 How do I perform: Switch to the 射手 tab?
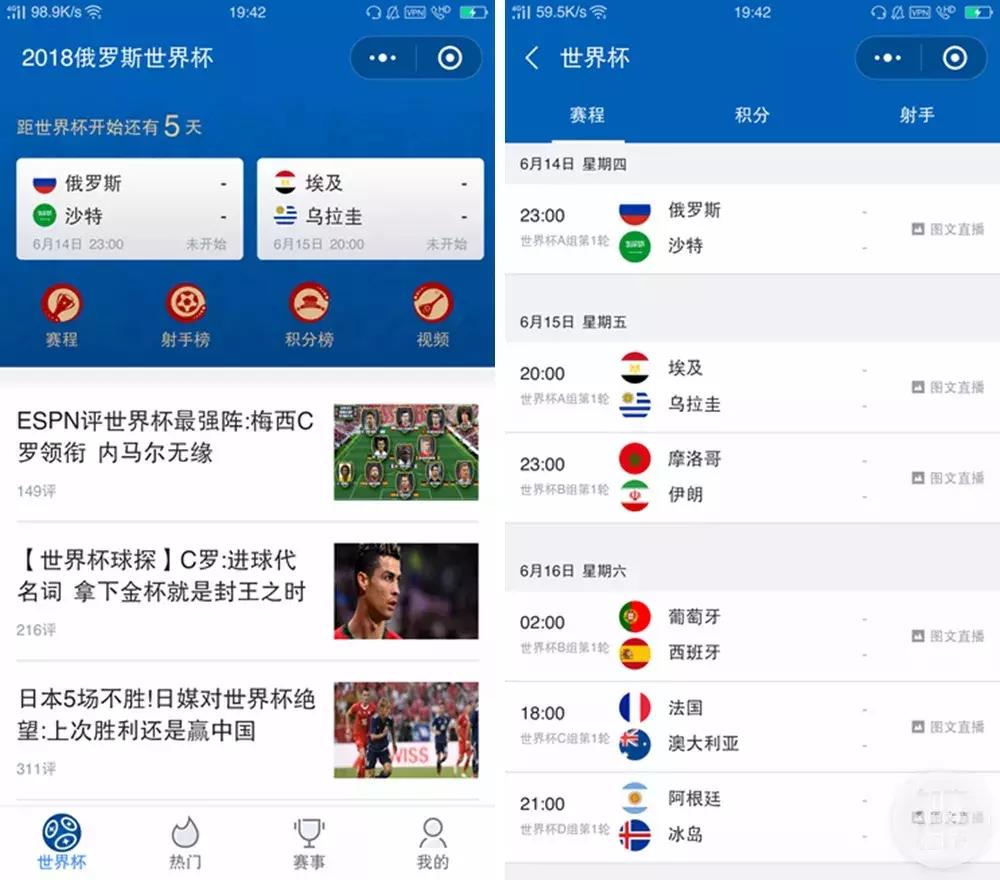click(916, 115)
